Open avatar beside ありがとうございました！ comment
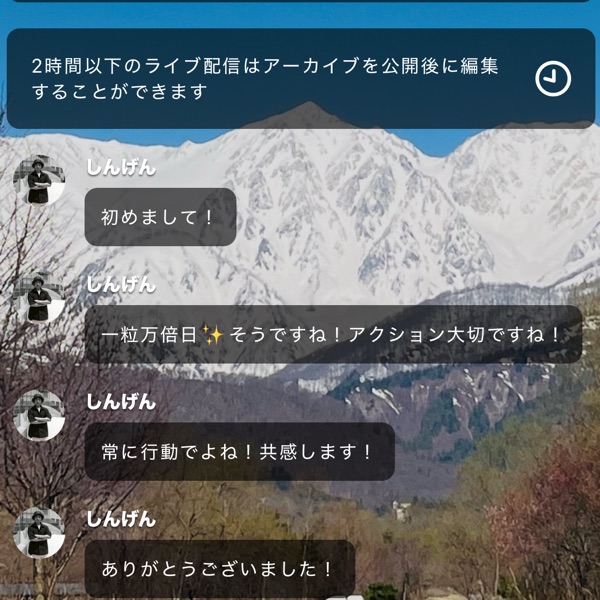Screen dimensions: 600x600 [39, 532]
